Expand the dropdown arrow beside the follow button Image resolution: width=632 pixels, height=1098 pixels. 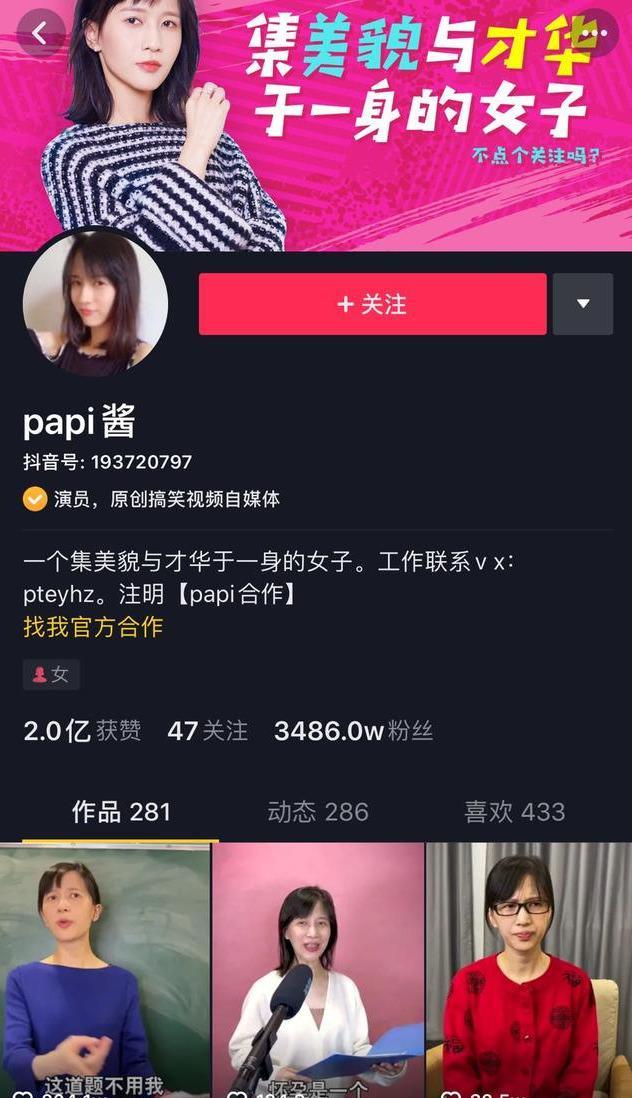coord(583,304)
